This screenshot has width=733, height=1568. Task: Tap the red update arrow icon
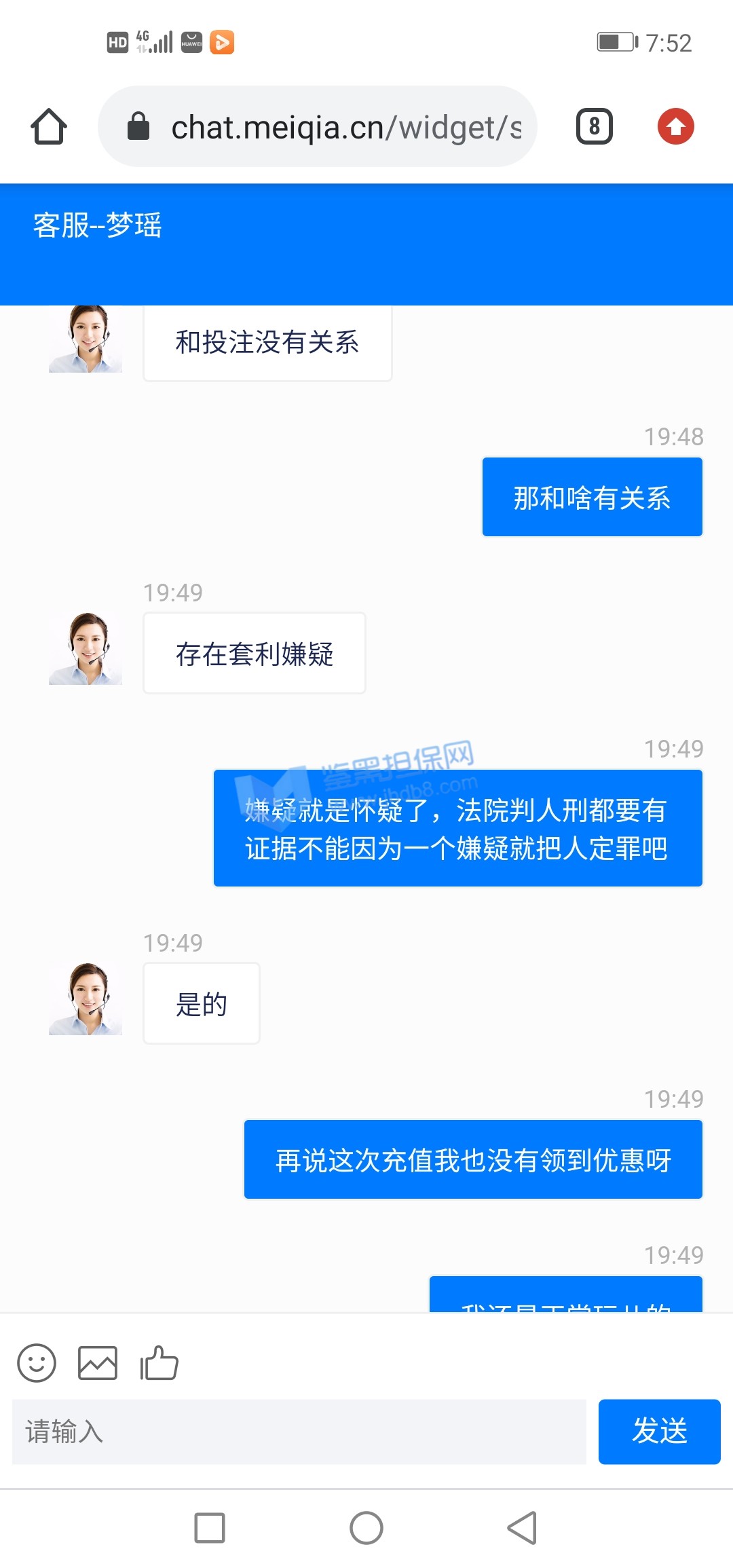coord(675,126)
